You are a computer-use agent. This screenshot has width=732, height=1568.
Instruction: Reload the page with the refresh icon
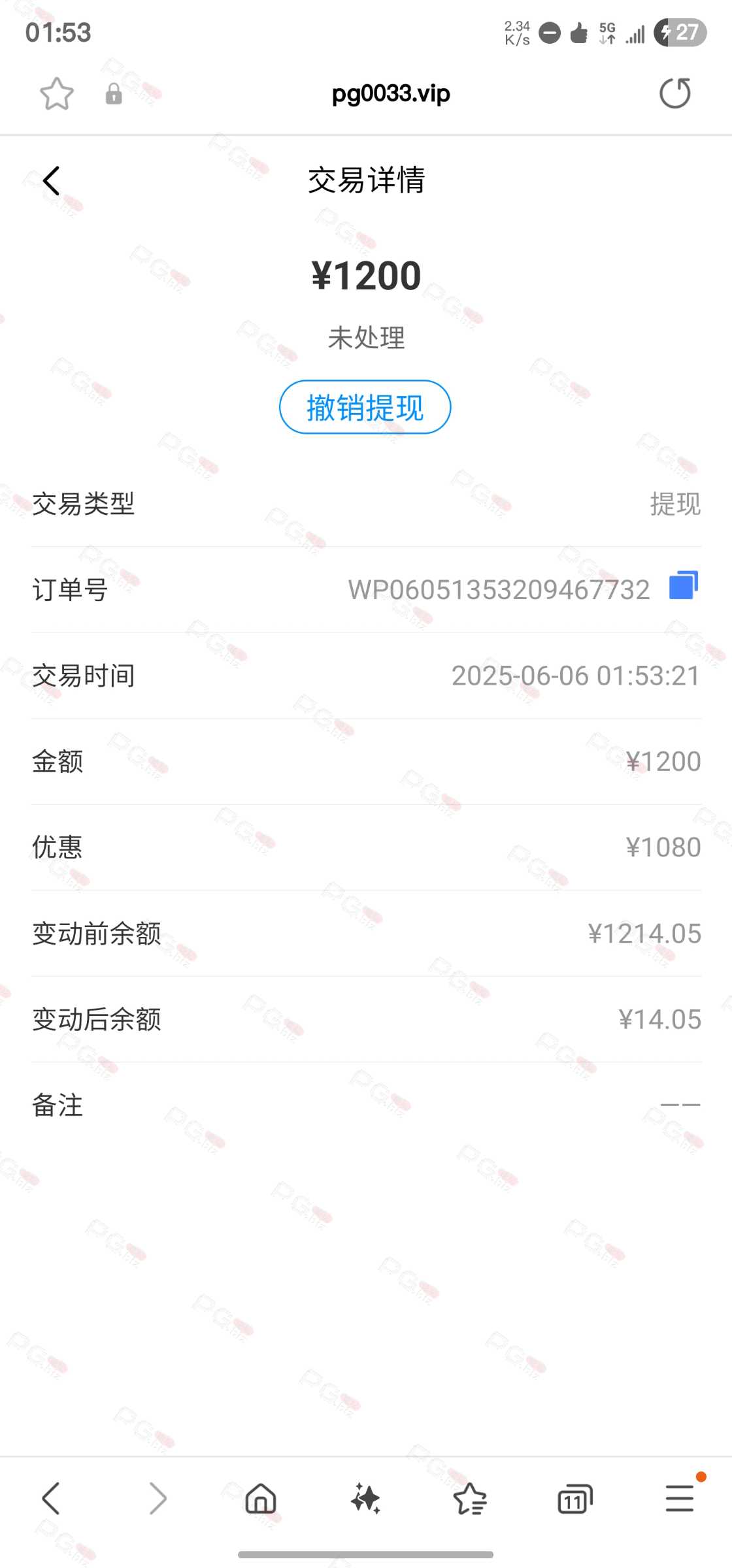coord(675,93)
